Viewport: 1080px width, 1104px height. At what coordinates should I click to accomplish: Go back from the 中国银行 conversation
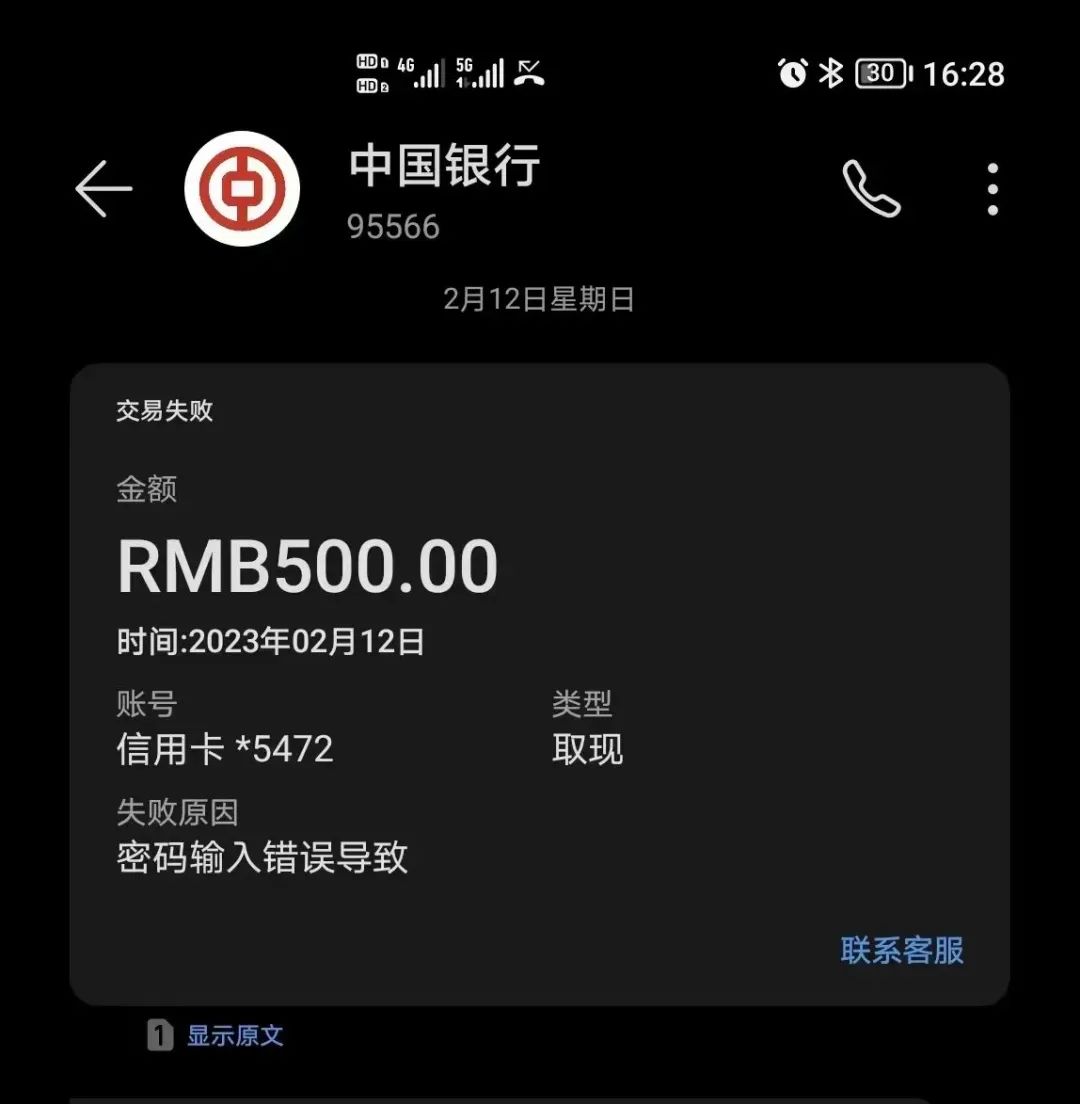tap(104, 189)
